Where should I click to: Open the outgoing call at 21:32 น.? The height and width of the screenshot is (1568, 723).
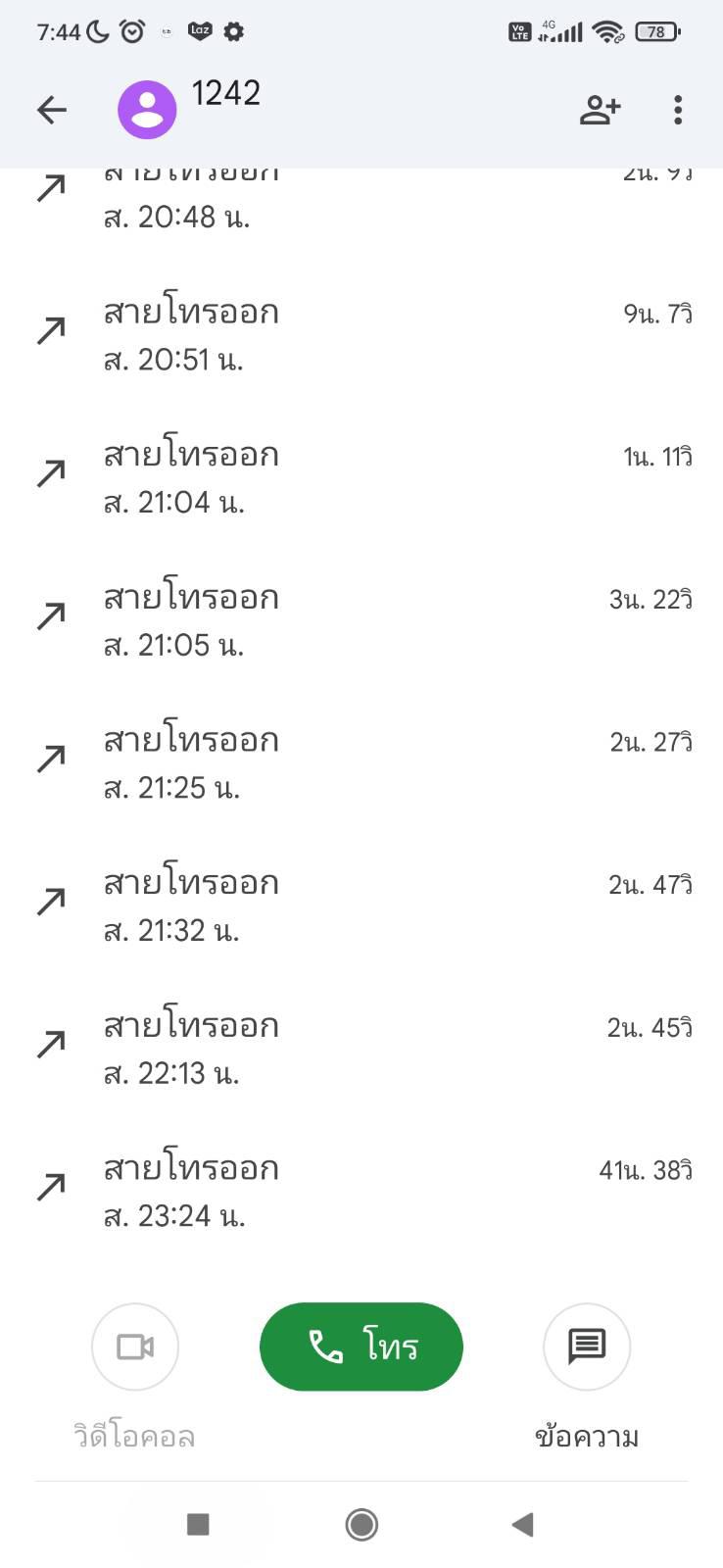(361, 906)
